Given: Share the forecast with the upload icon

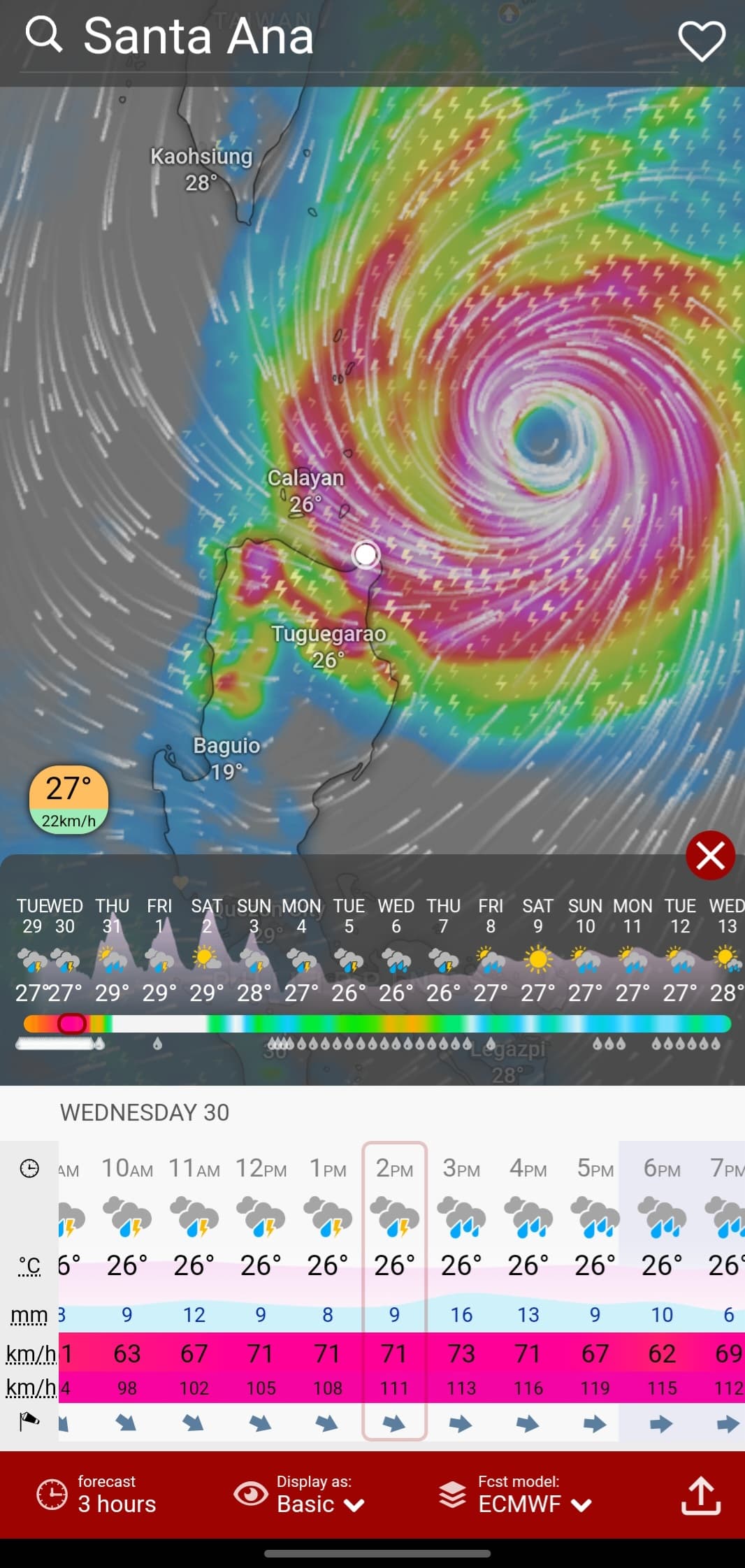Looking at the screenshot, I should pyautogui.click(x=701, y=1495).
